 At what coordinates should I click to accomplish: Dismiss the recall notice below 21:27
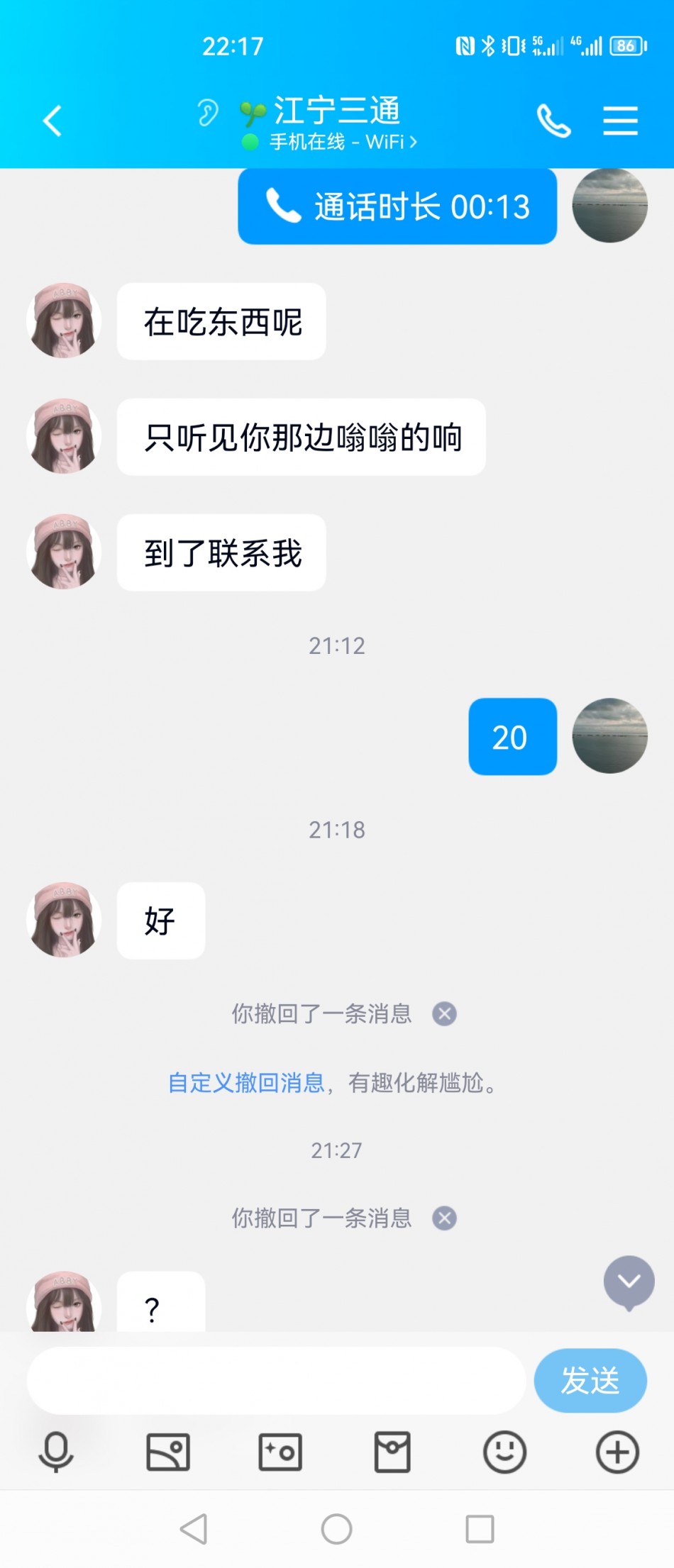[x=445, y=1218]
